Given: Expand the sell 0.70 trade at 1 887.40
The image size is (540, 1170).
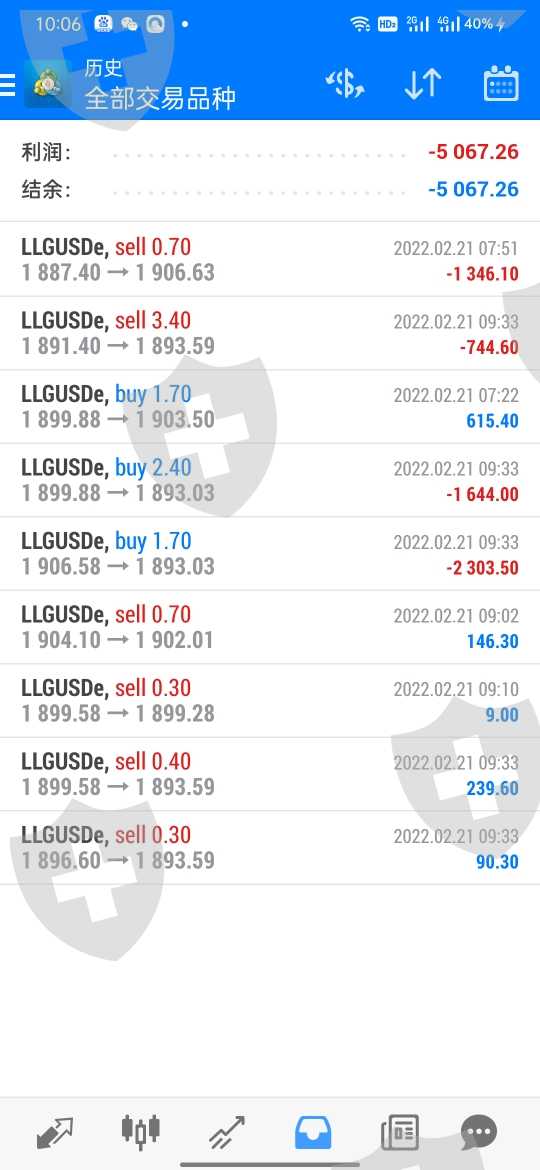Looking at the screenshot, I should (x=270, y=260).
